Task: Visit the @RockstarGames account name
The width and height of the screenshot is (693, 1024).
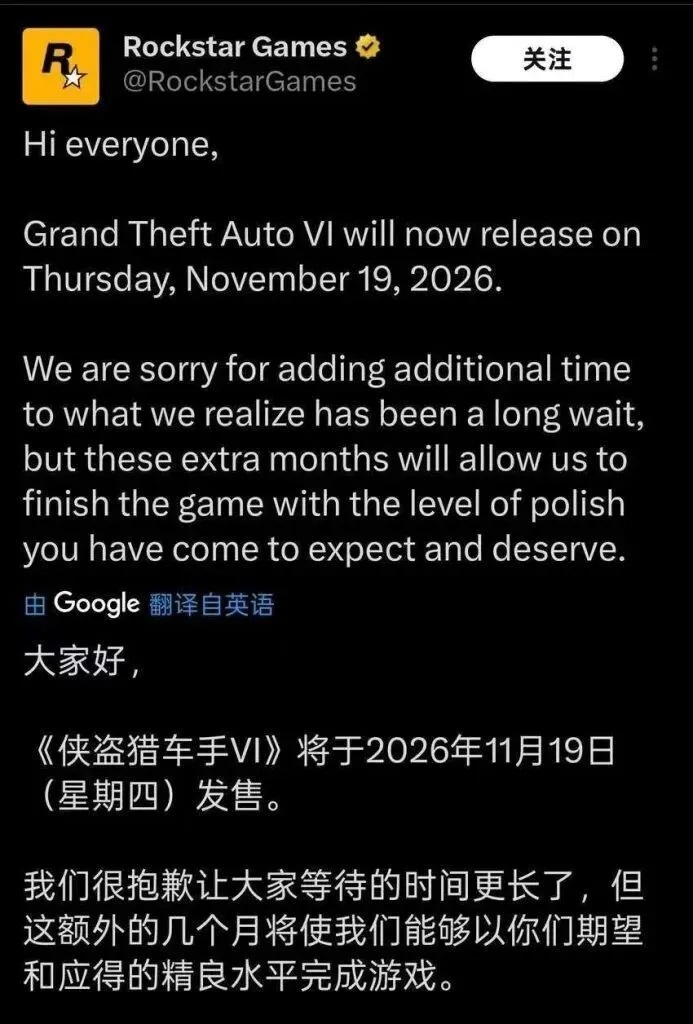Action: (239, 82)
